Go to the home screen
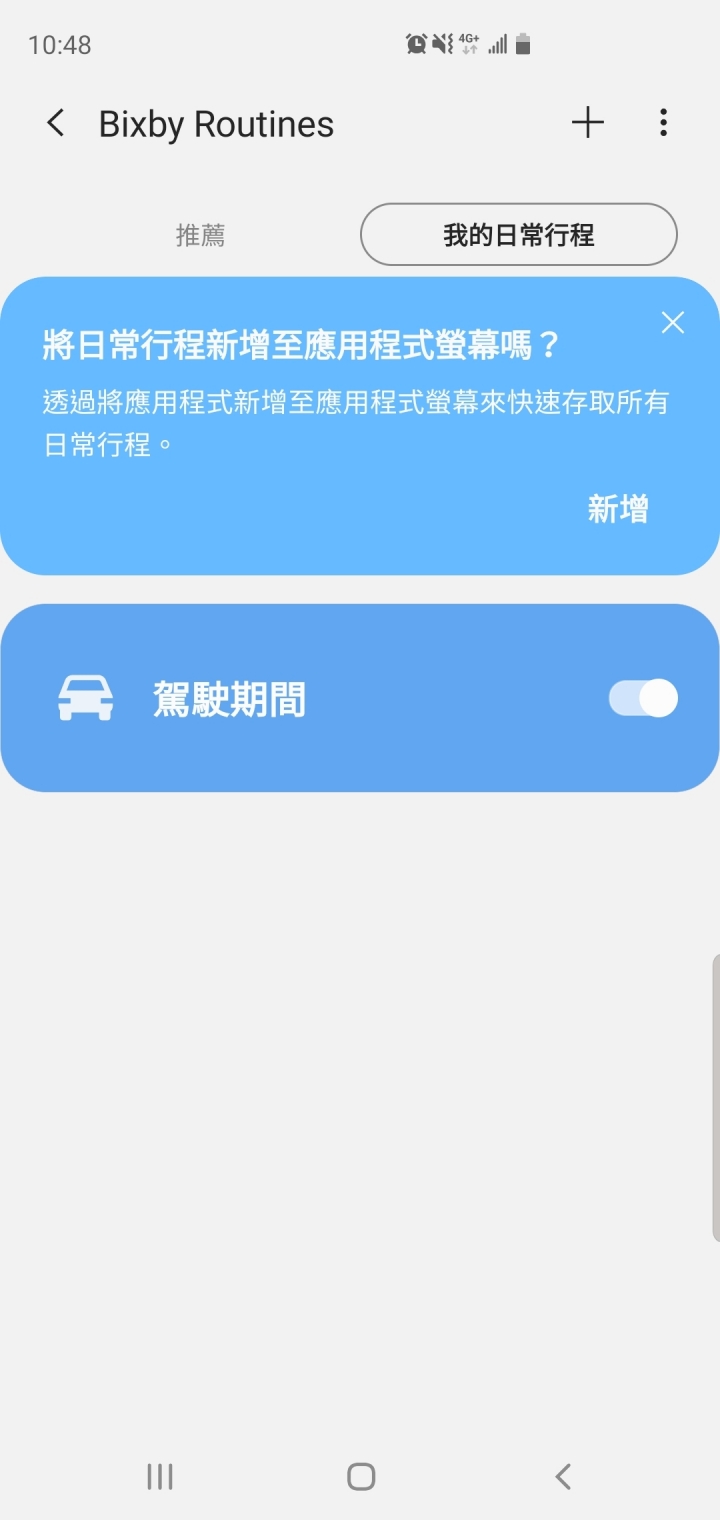 point(360,1476)
